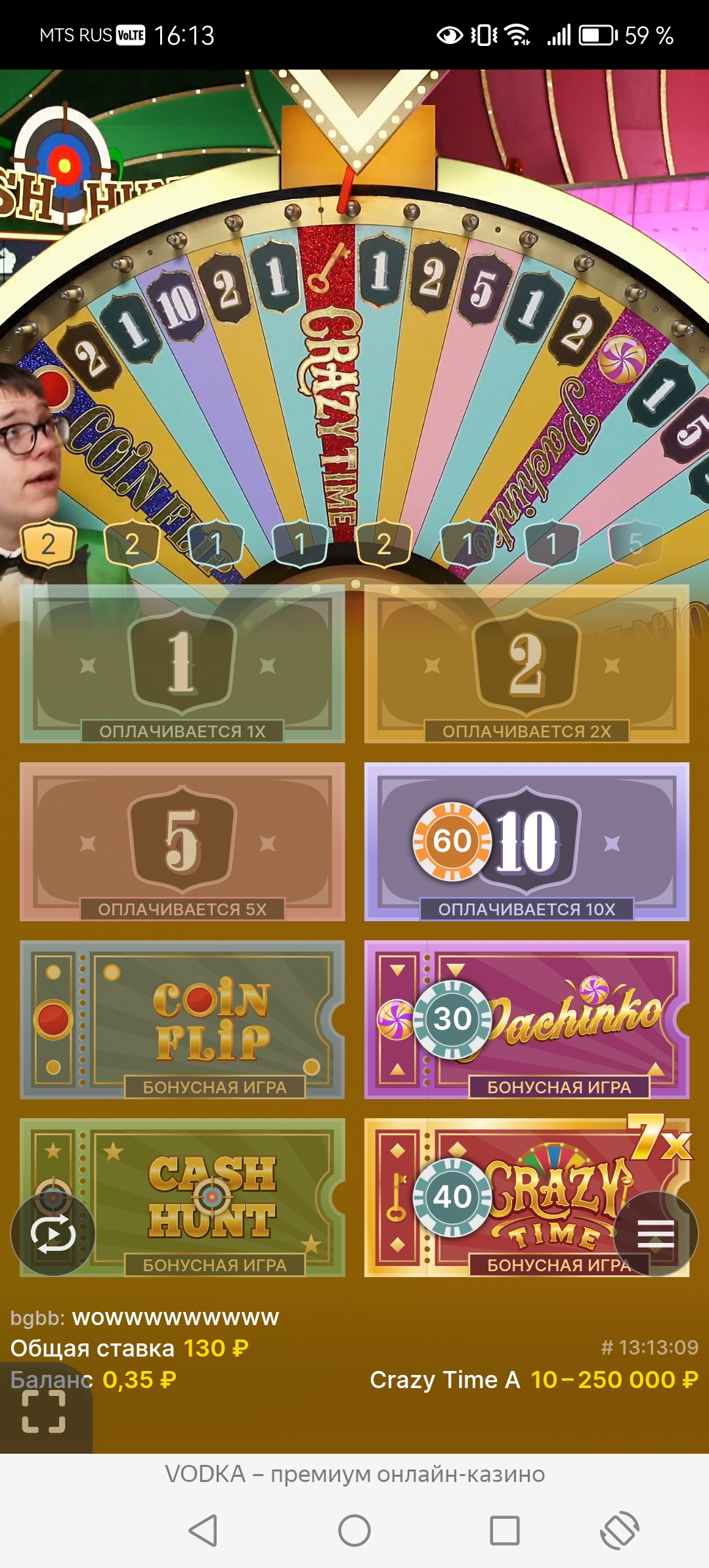Toggle fullscreen mode
This screenshot has width=709, height=1568.
point(43,1412)
